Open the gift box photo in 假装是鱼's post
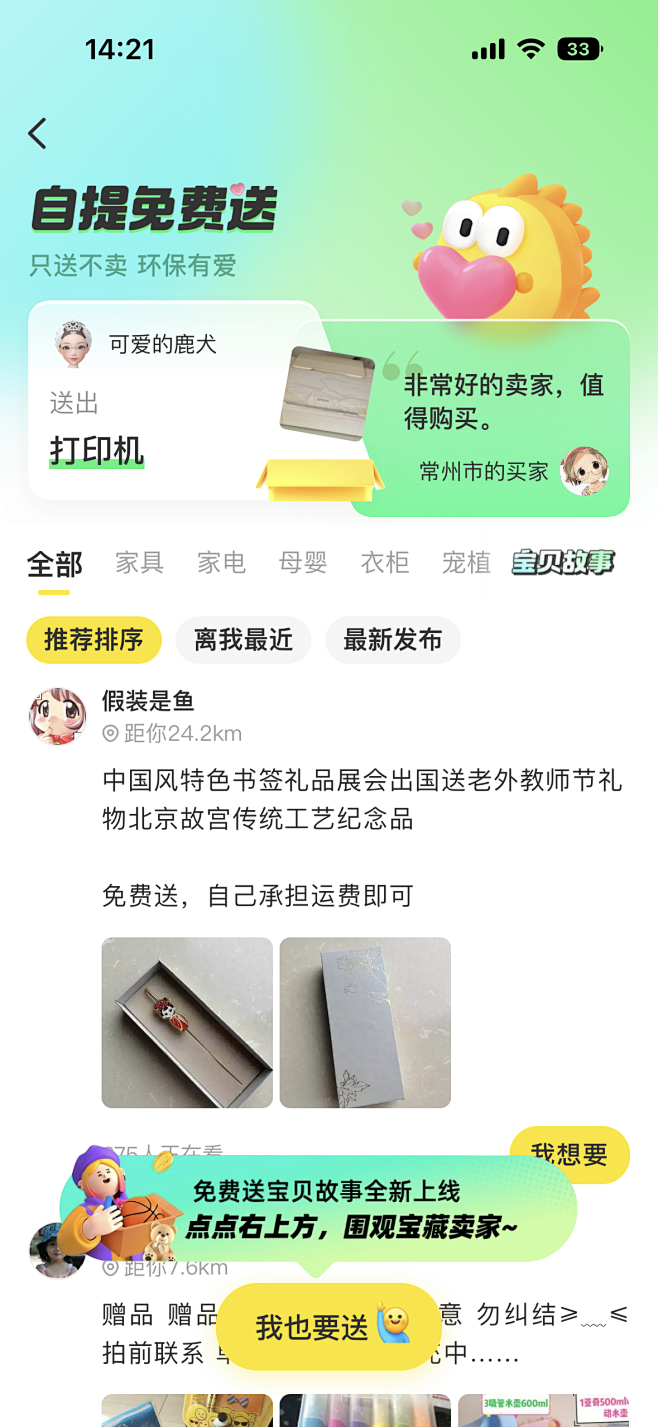The width and height of the screenshot is (658, 1427). tap(365, 1022)
